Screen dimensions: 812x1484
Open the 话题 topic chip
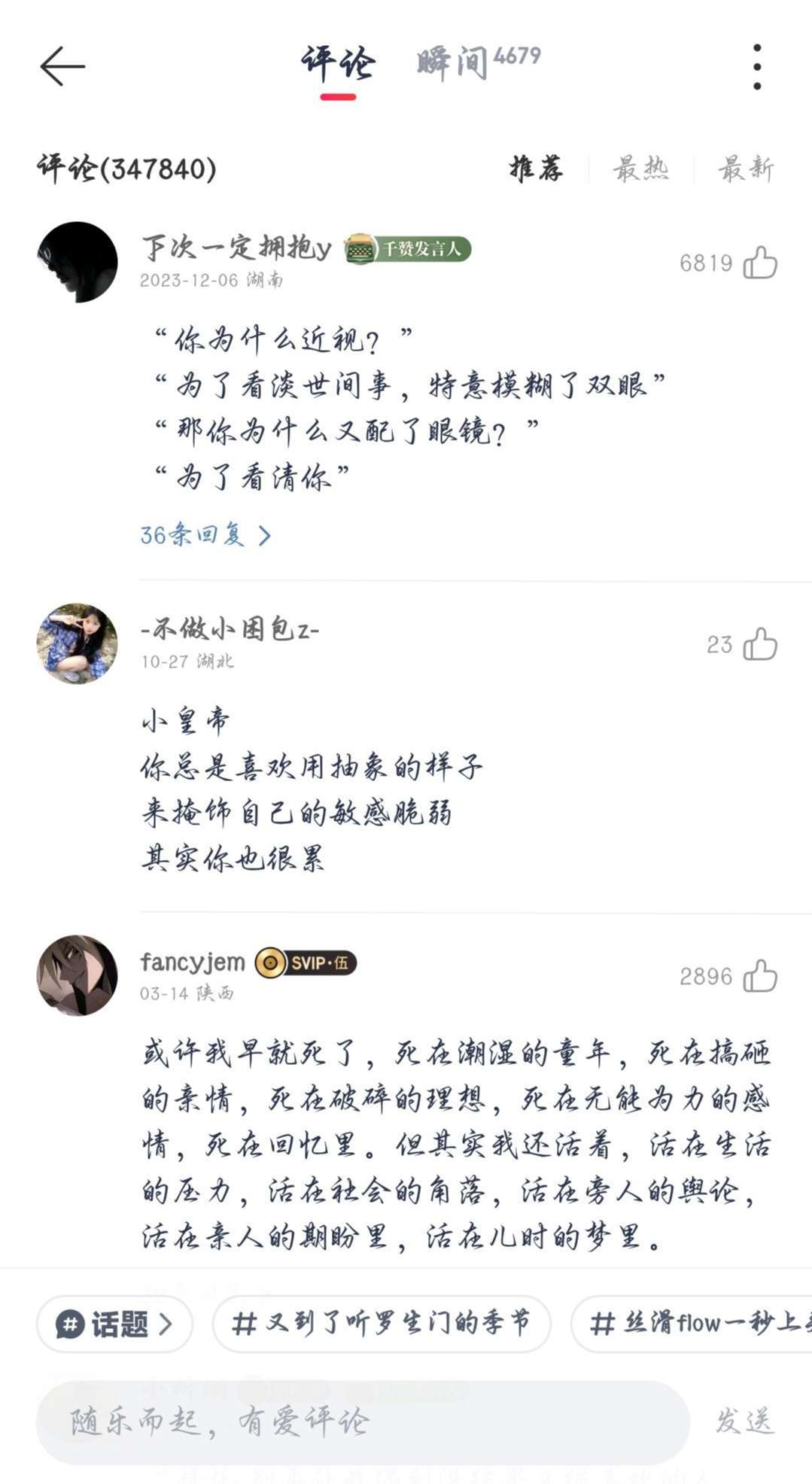(x=114, y=1324)
